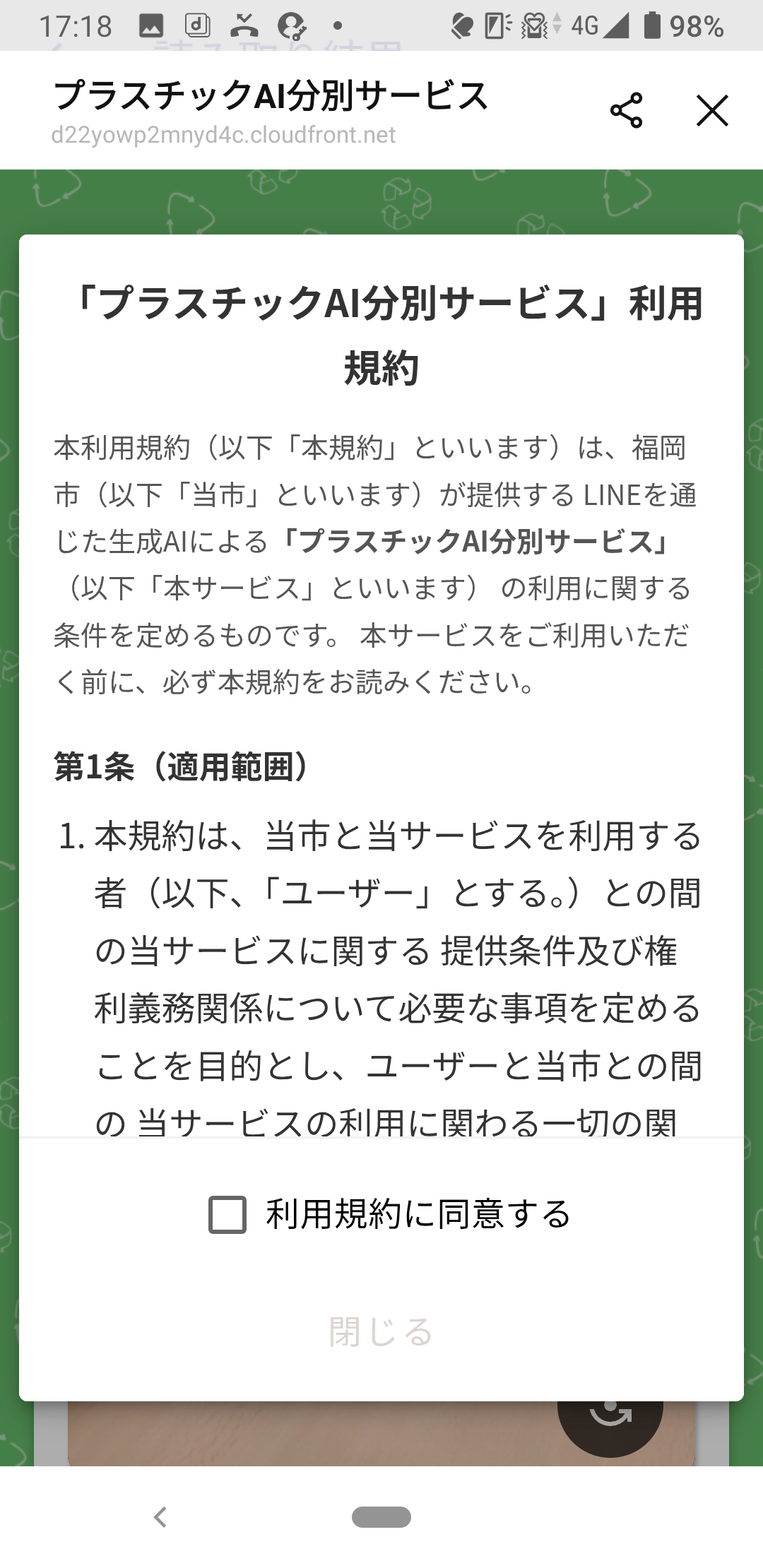Viewport: 763px width, 1568px height.
Task: Share the プラスチックAI分別サービス page
Action: (626, 111)
